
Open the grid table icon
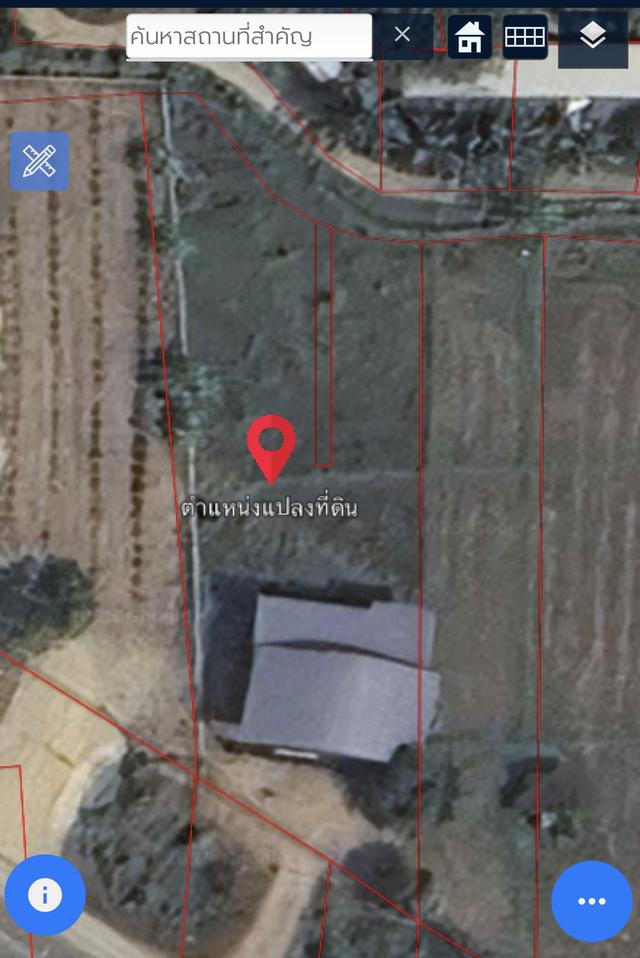tap(525, 37)
